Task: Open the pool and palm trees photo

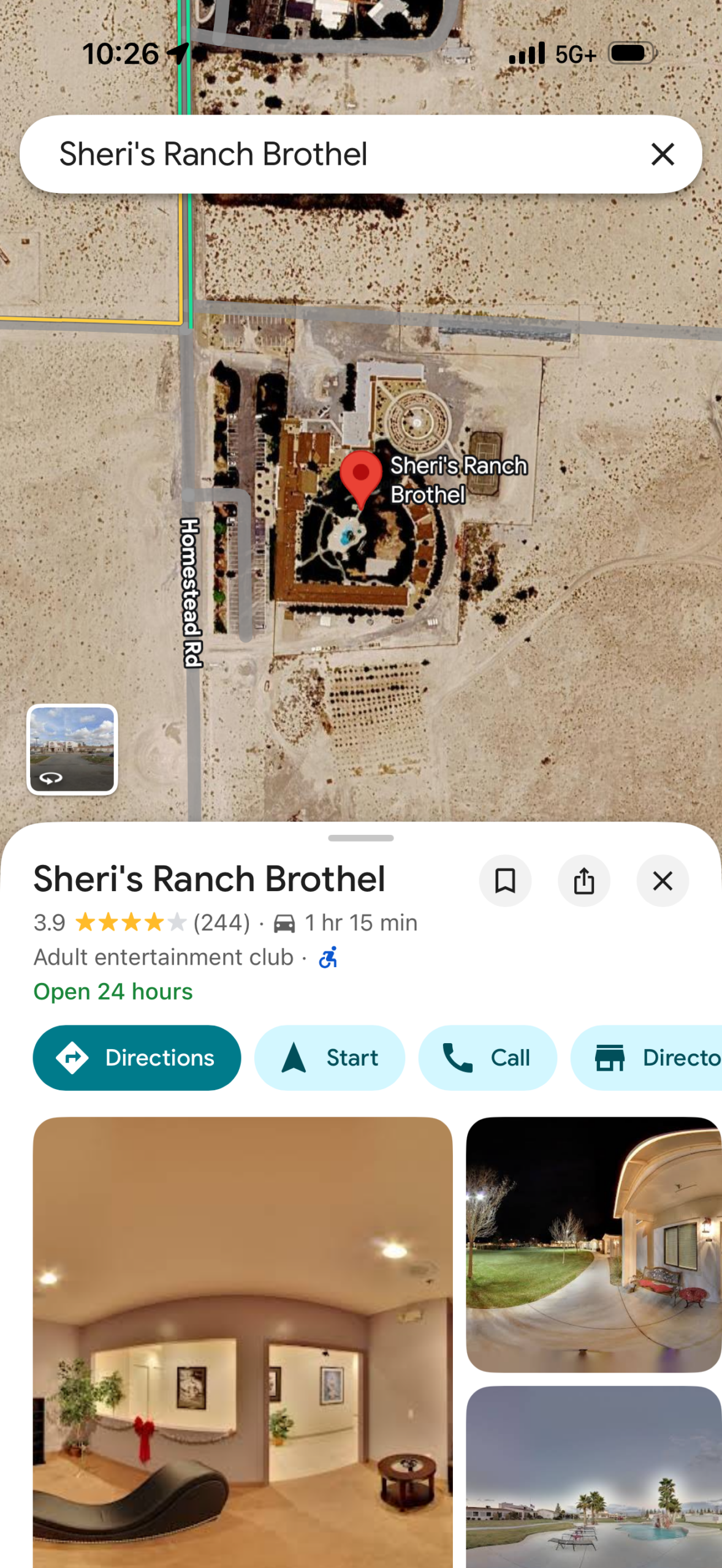Action: pos(593,1476)
